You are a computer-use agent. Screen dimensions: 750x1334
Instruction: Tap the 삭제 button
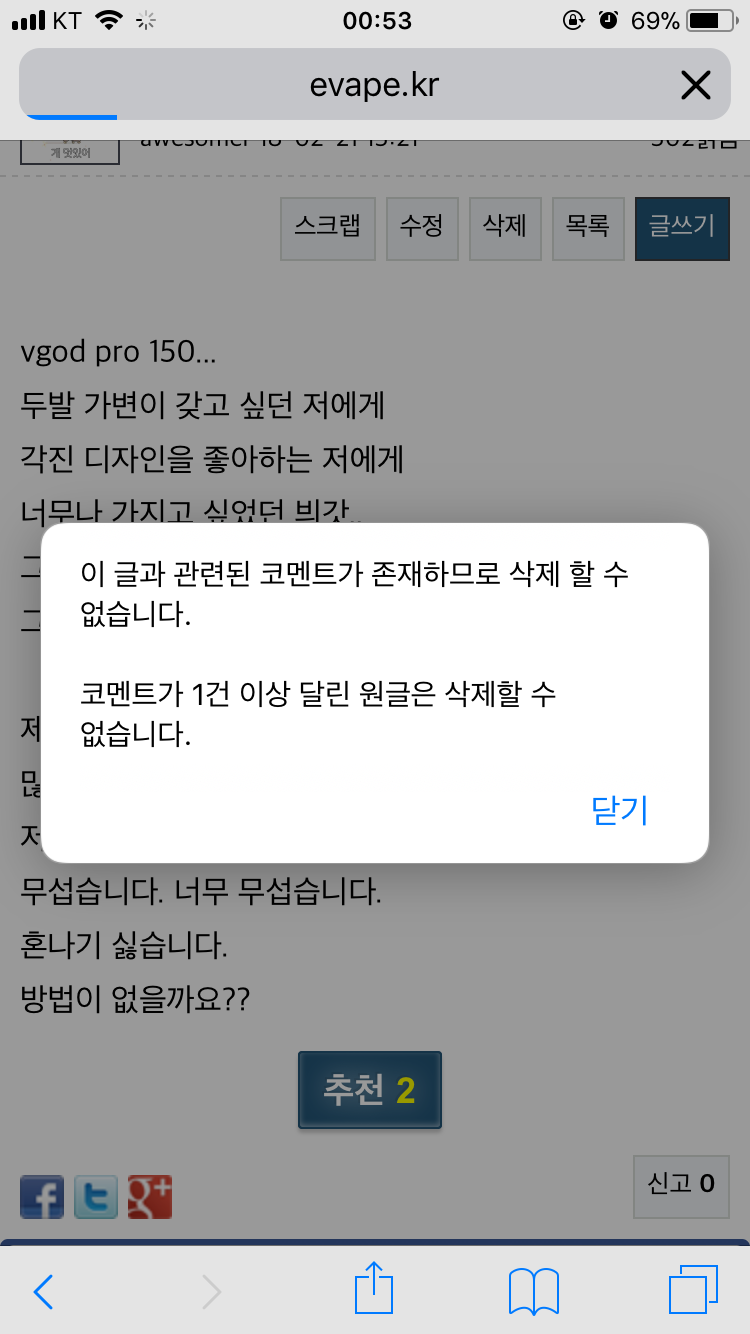505,229
